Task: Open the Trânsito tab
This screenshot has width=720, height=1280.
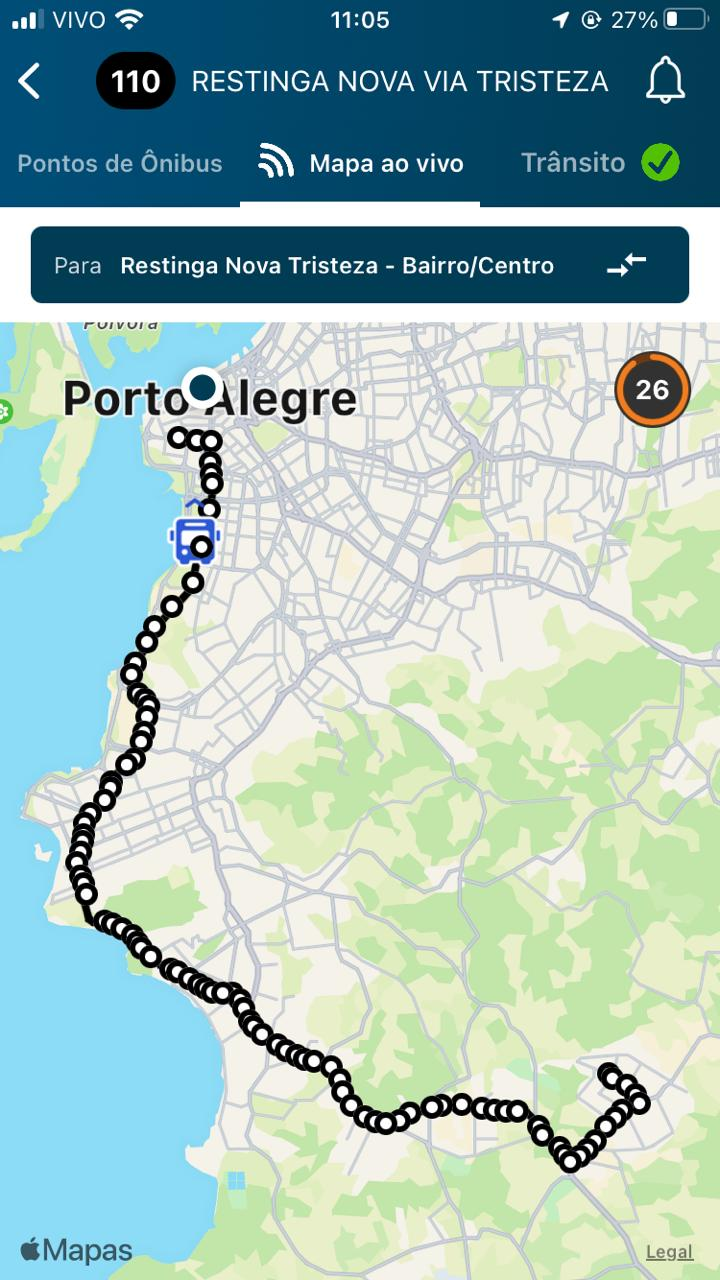Action: tap(599, 163)
